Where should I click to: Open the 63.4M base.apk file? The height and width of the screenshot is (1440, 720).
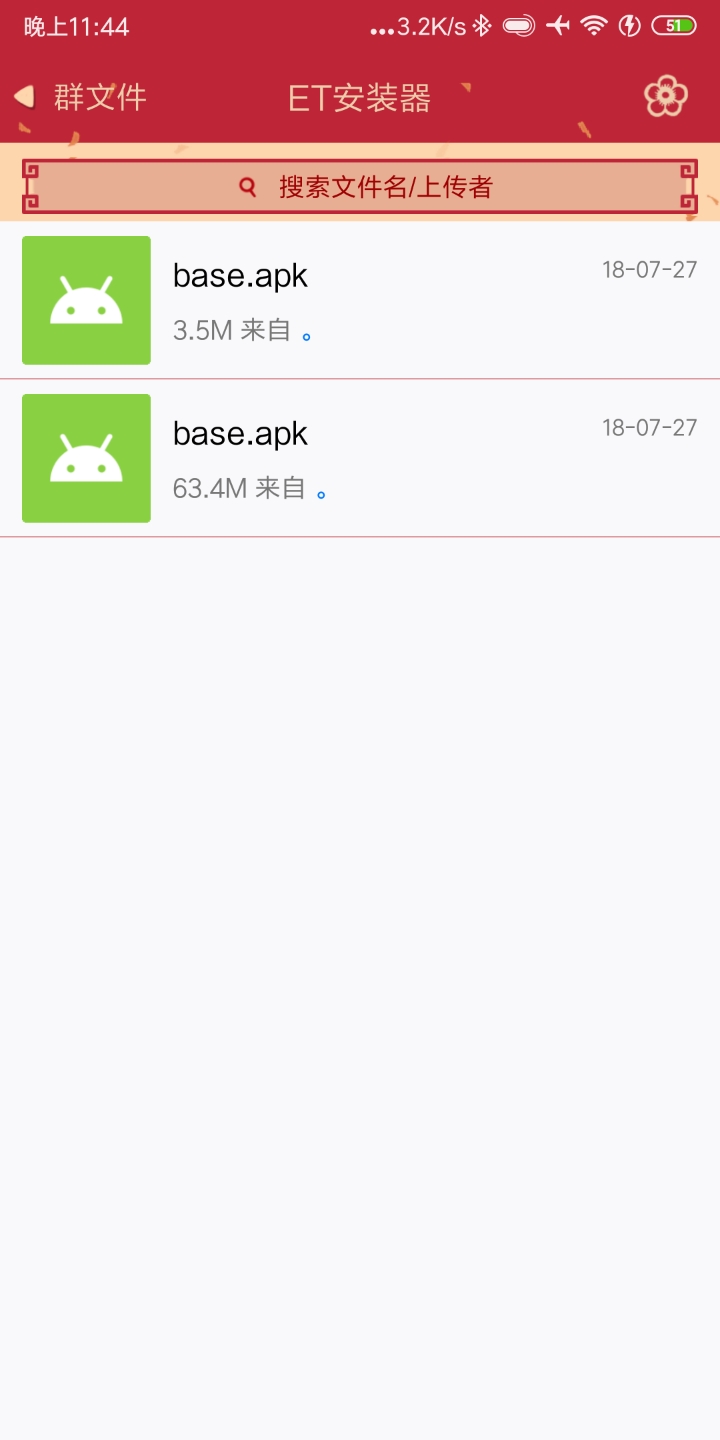point(360,458)
